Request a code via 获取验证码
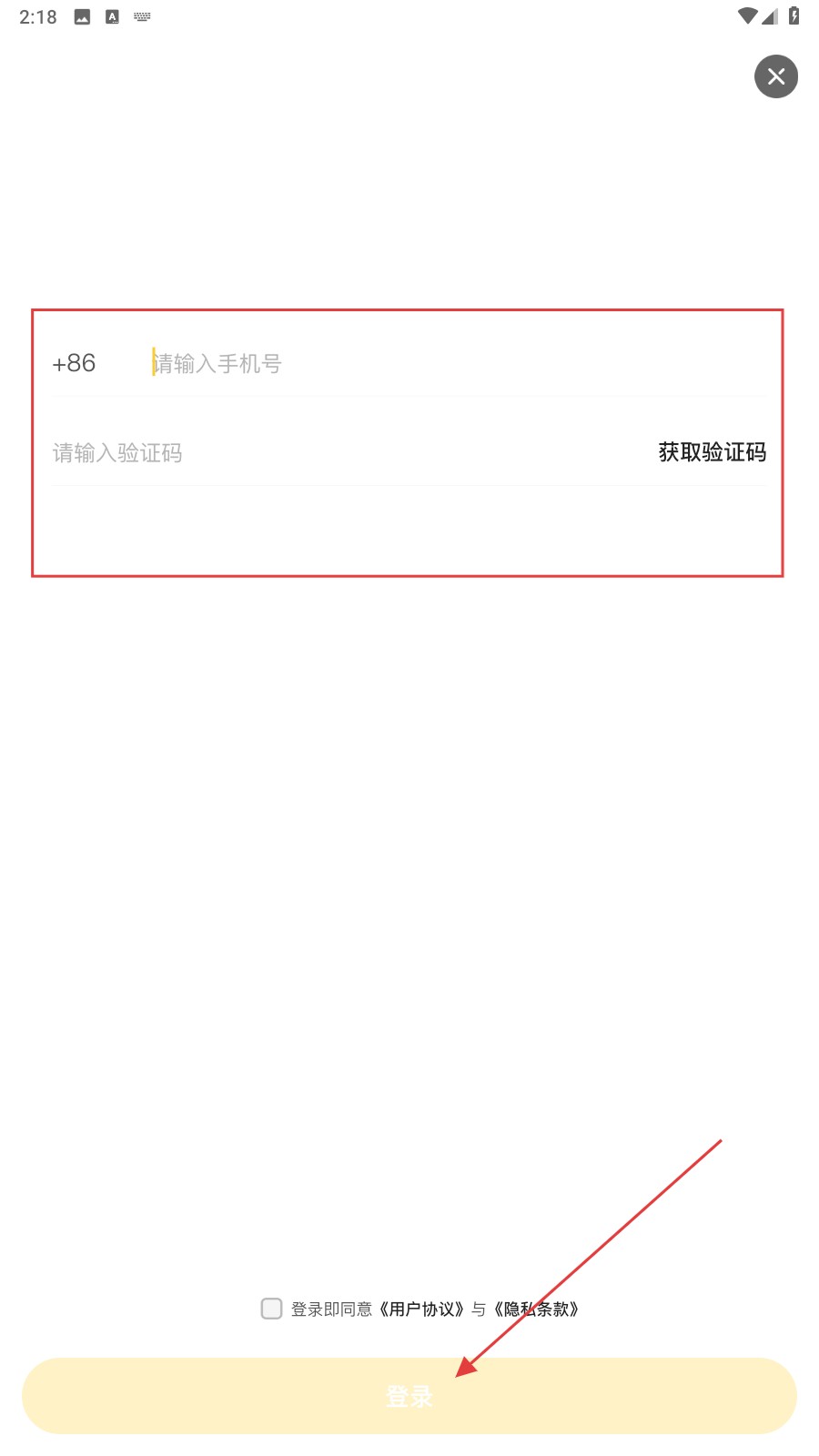 (712, 452)
